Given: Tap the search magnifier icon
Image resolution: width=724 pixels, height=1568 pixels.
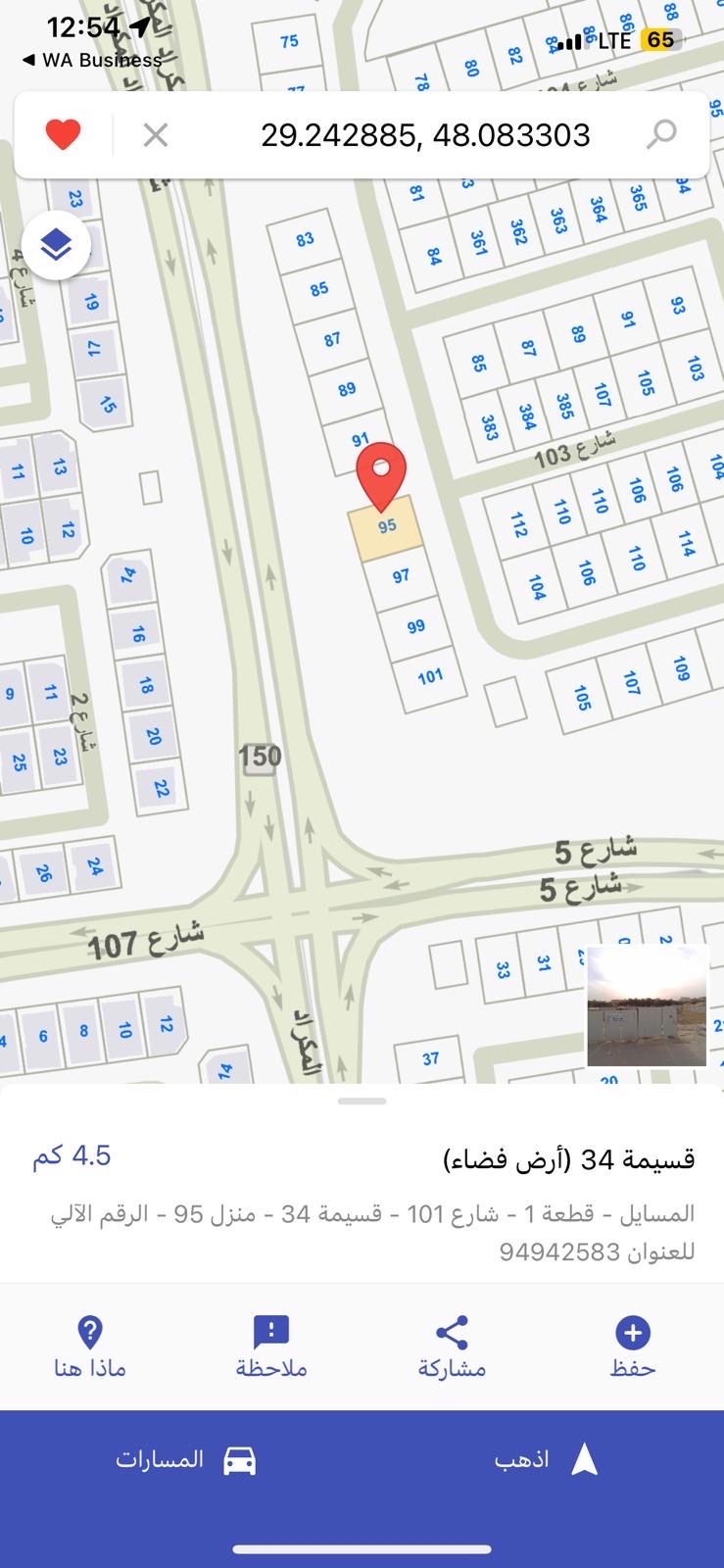Looking at the screenshot, I should (x=662, y=134).
